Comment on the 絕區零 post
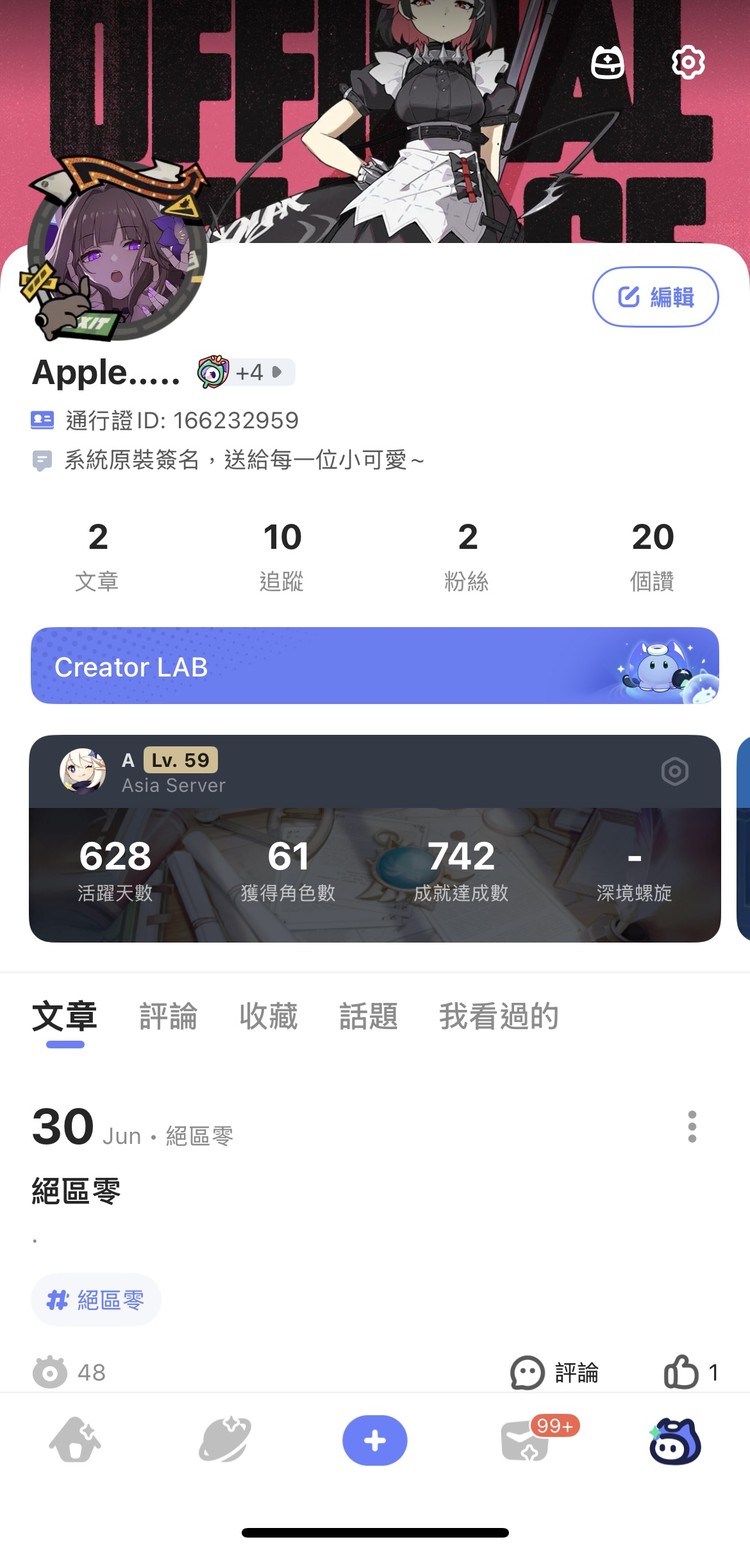The height and width of the screenshot is (1553, 750). point(554,1373)
